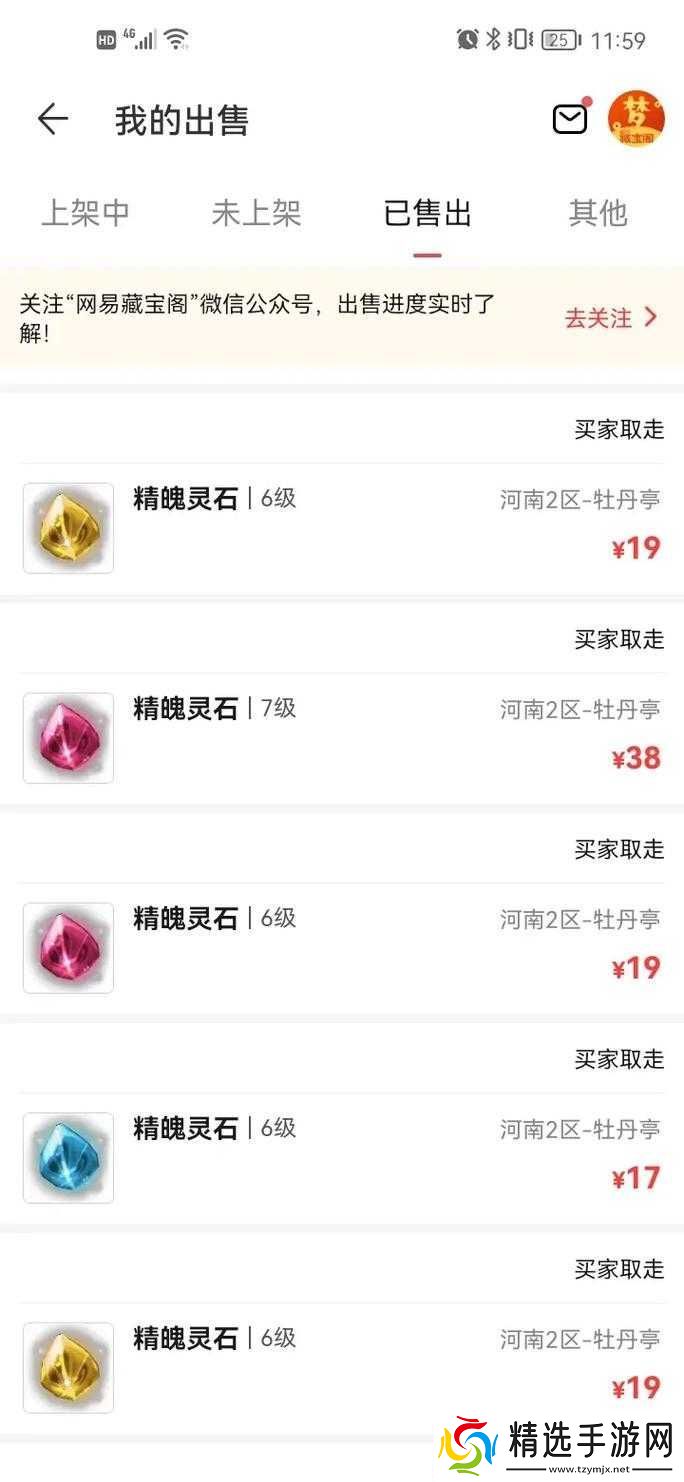Switch to the 上架中 tab
This screenshot has height=1482, width=684.
click(x=85, y=213)
